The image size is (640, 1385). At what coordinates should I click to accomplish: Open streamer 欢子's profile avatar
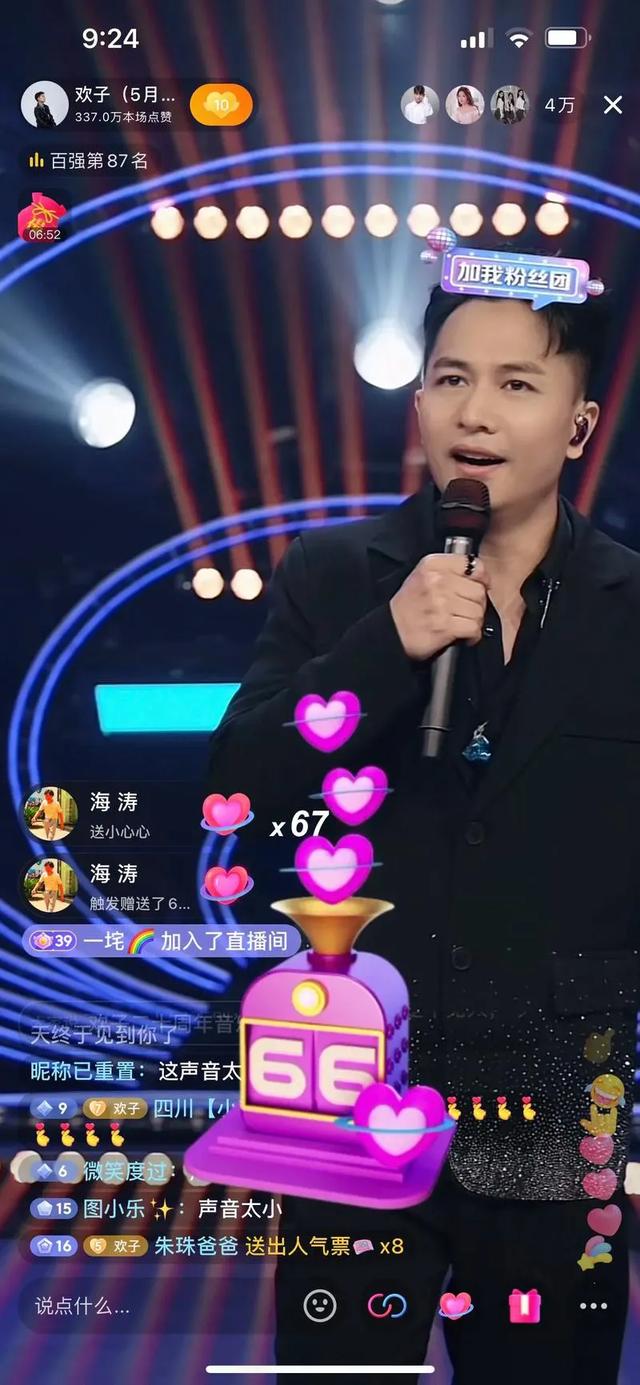[x=44, y=105]
